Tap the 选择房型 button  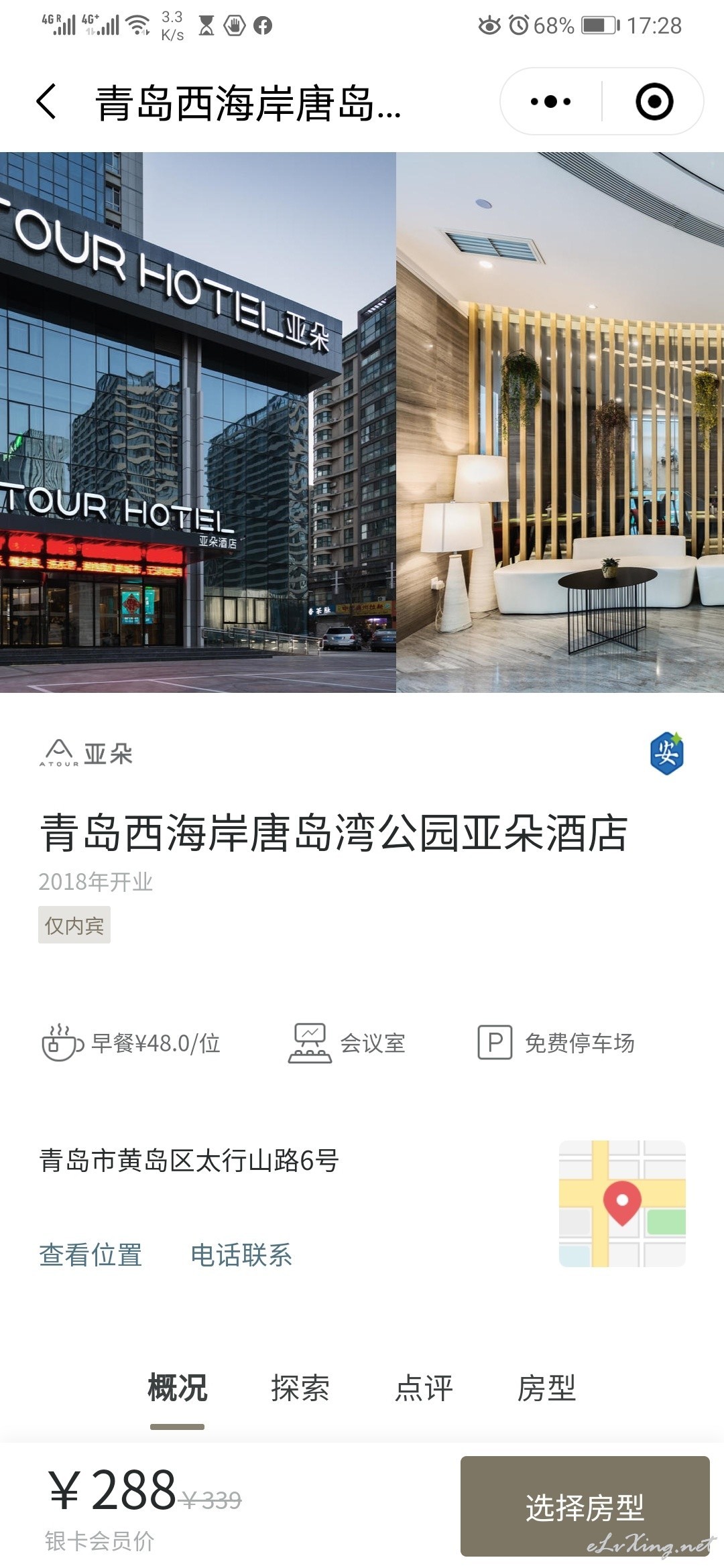[x=585, y=1506]
